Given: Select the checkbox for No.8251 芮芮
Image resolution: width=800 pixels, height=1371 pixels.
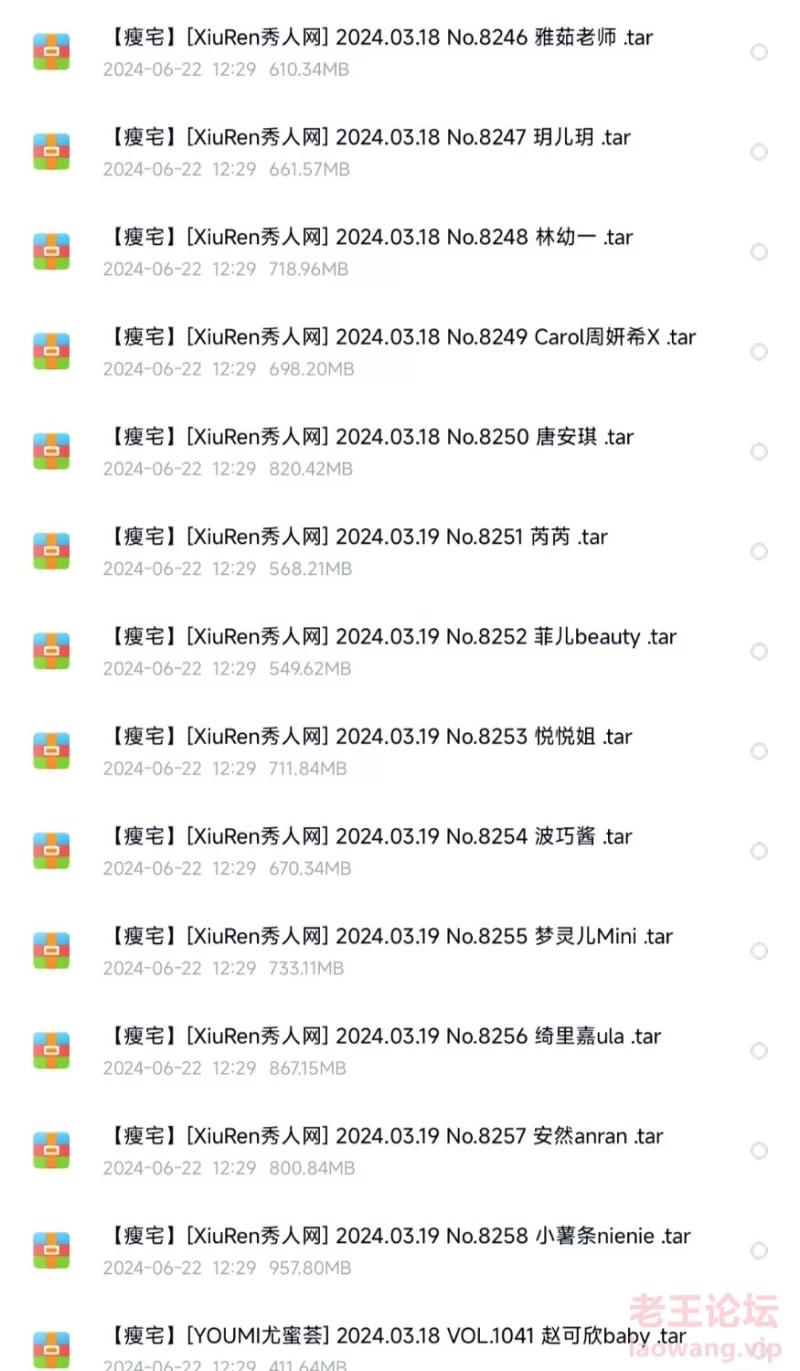Looking at the screenshot, I should [x=759, y=552].
